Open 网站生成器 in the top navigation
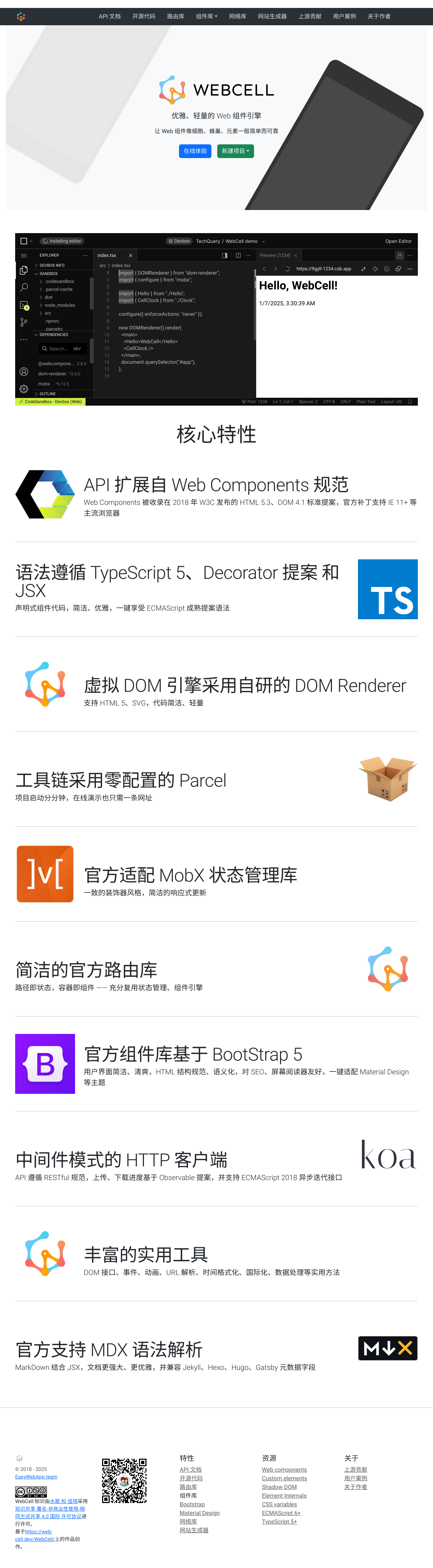 272,17
